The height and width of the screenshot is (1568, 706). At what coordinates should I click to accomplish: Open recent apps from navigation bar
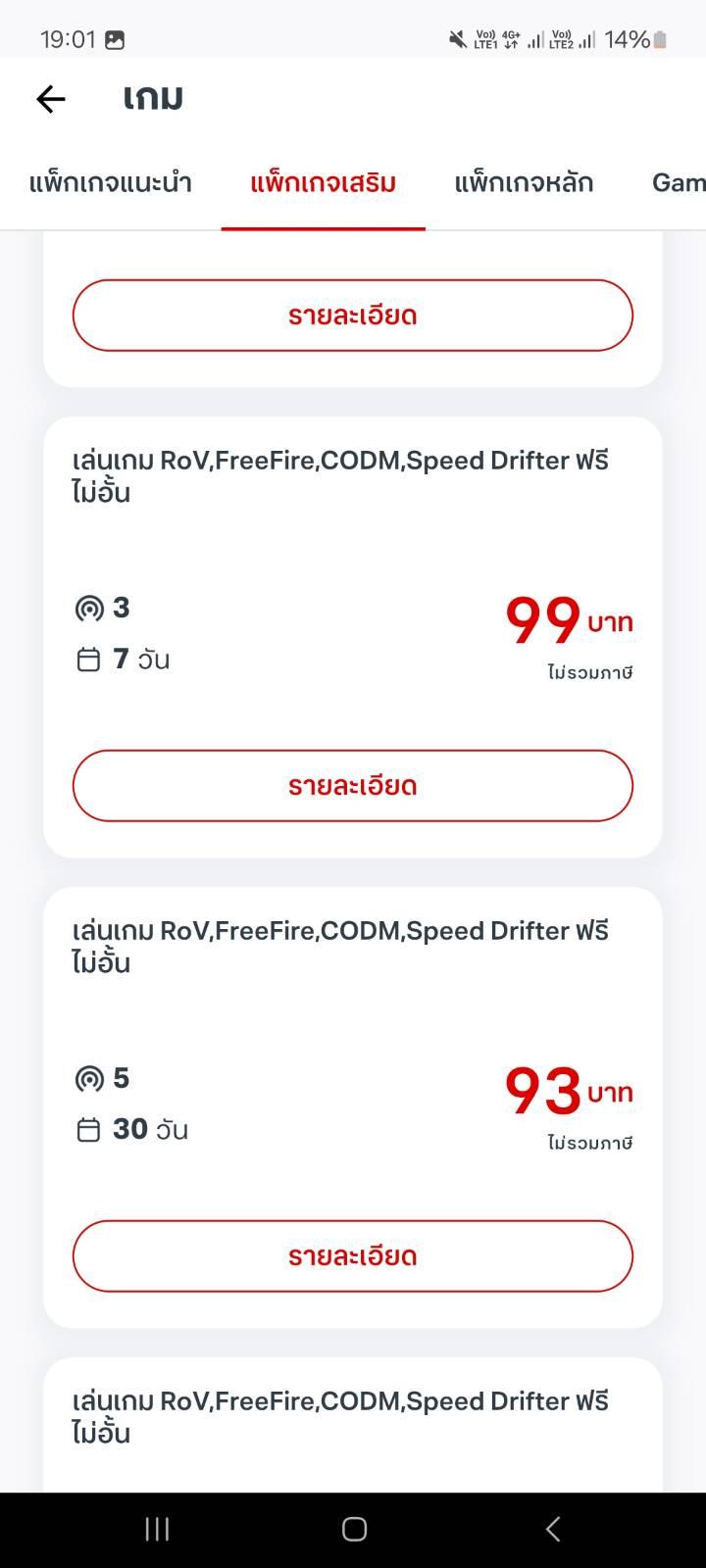pos(157,1529)
